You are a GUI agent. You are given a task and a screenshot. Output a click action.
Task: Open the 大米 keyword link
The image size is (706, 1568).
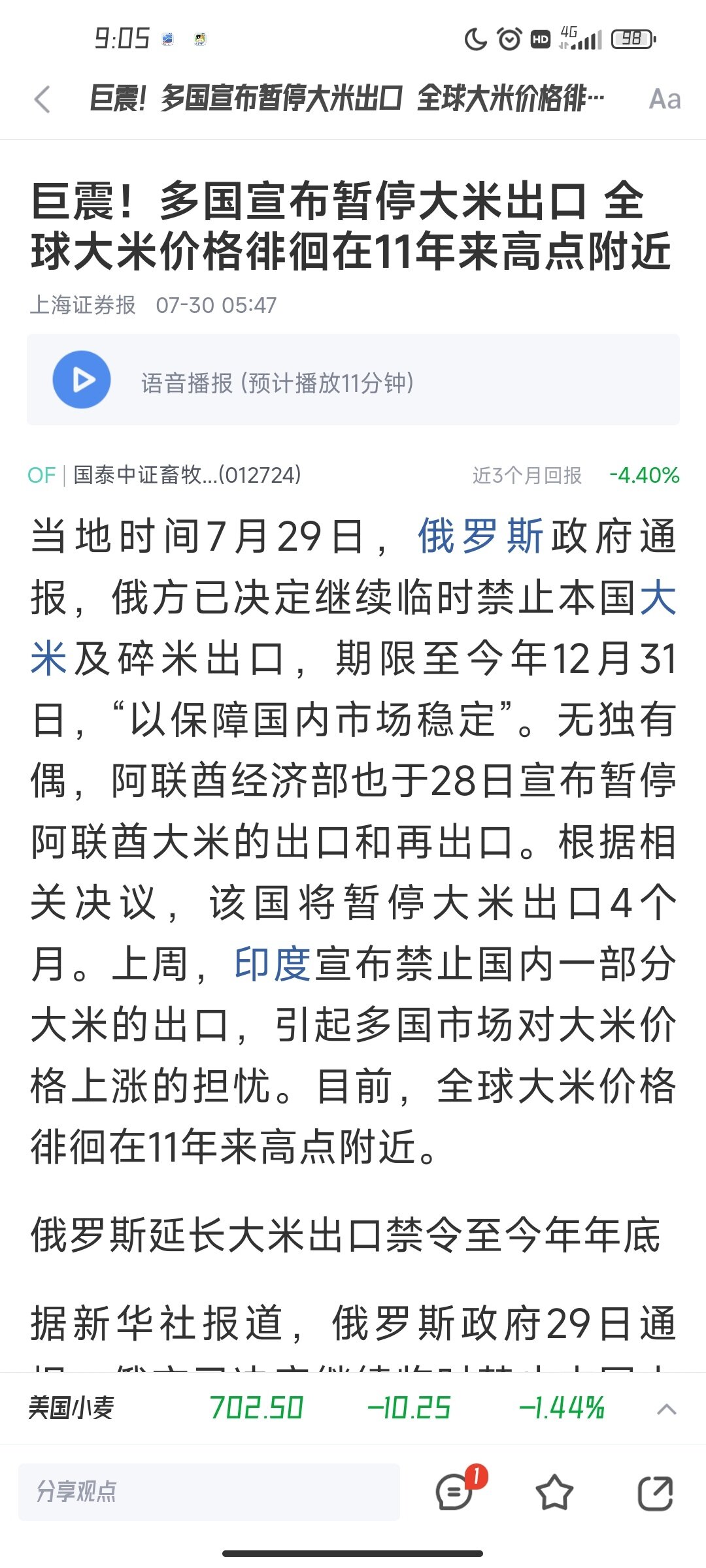tap(658, 597)
